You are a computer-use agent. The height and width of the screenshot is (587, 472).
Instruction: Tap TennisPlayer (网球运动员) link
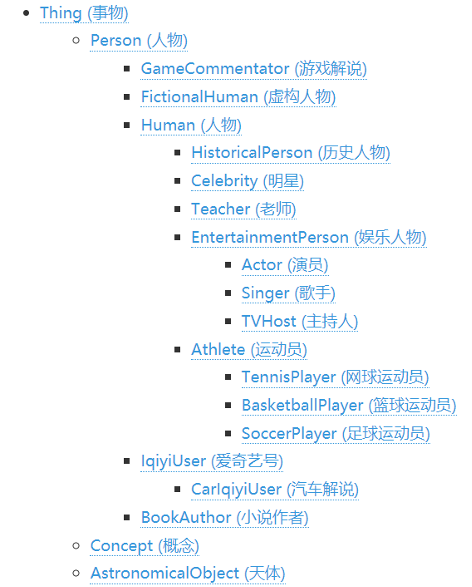pyautogui.click(x=335, y=377)
